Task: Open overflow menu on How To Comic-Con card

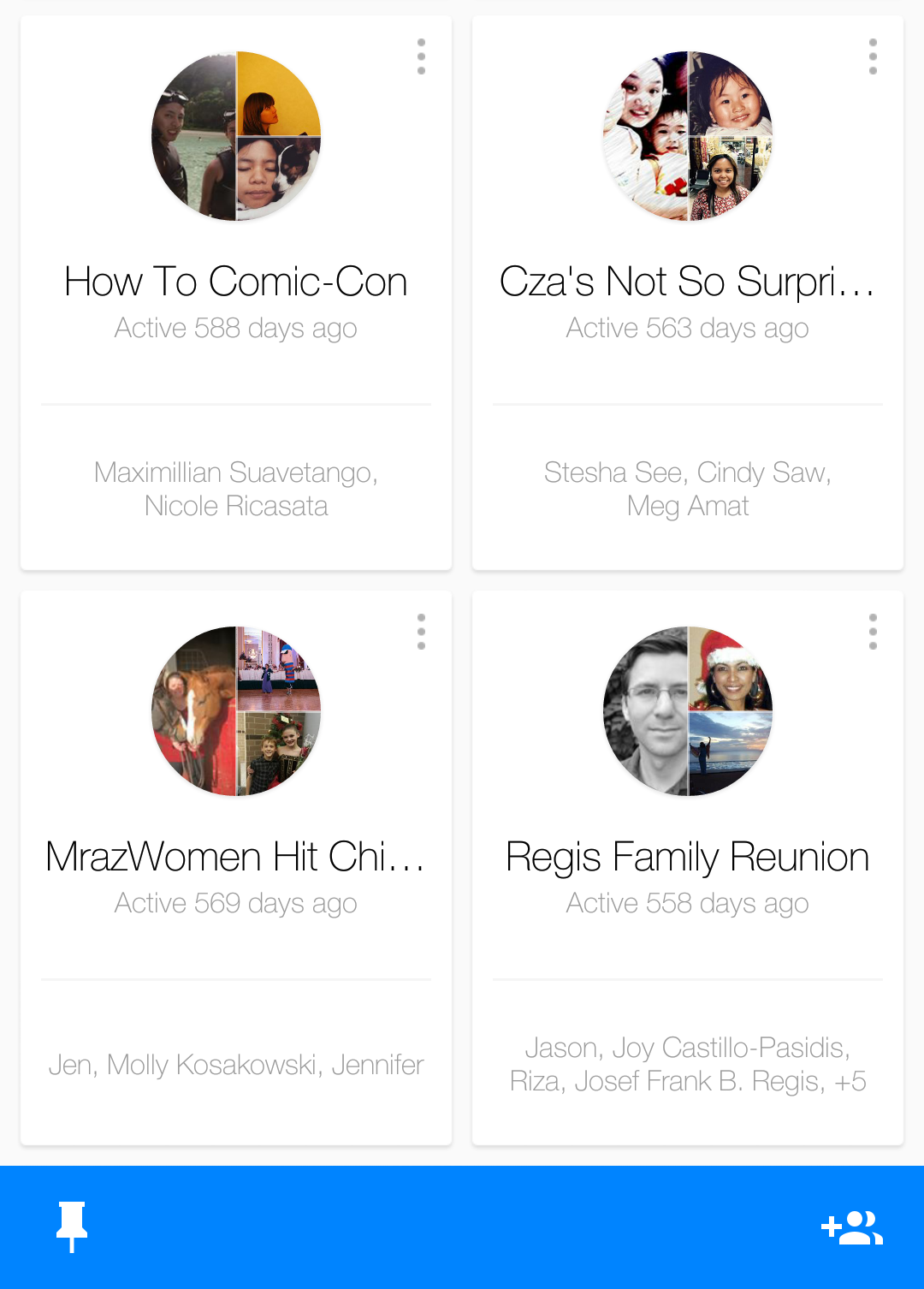Action: (x=421, y=56)
